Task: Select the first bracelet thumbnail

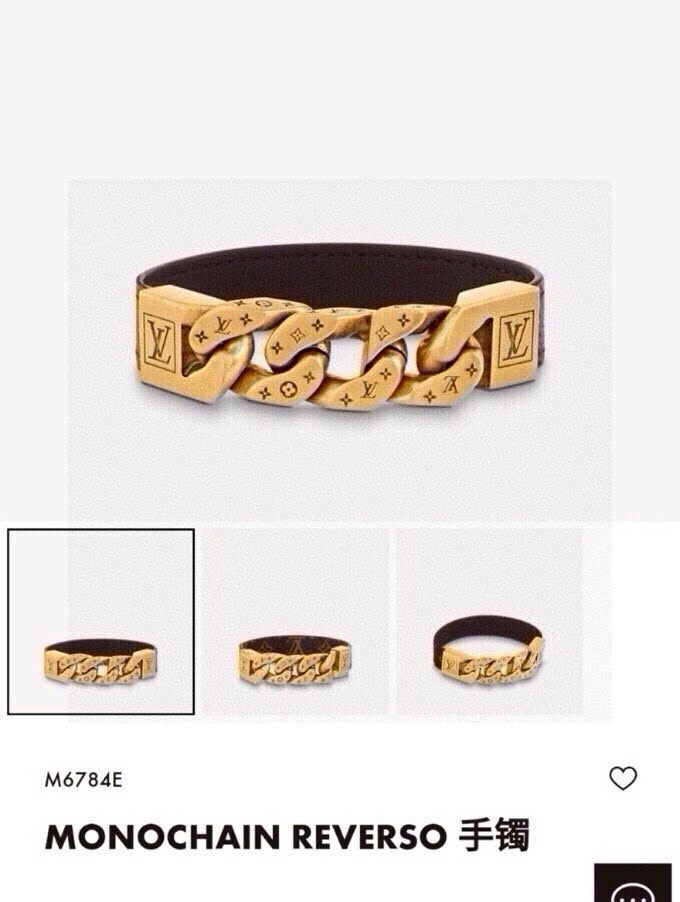Action: pos(101,622)
